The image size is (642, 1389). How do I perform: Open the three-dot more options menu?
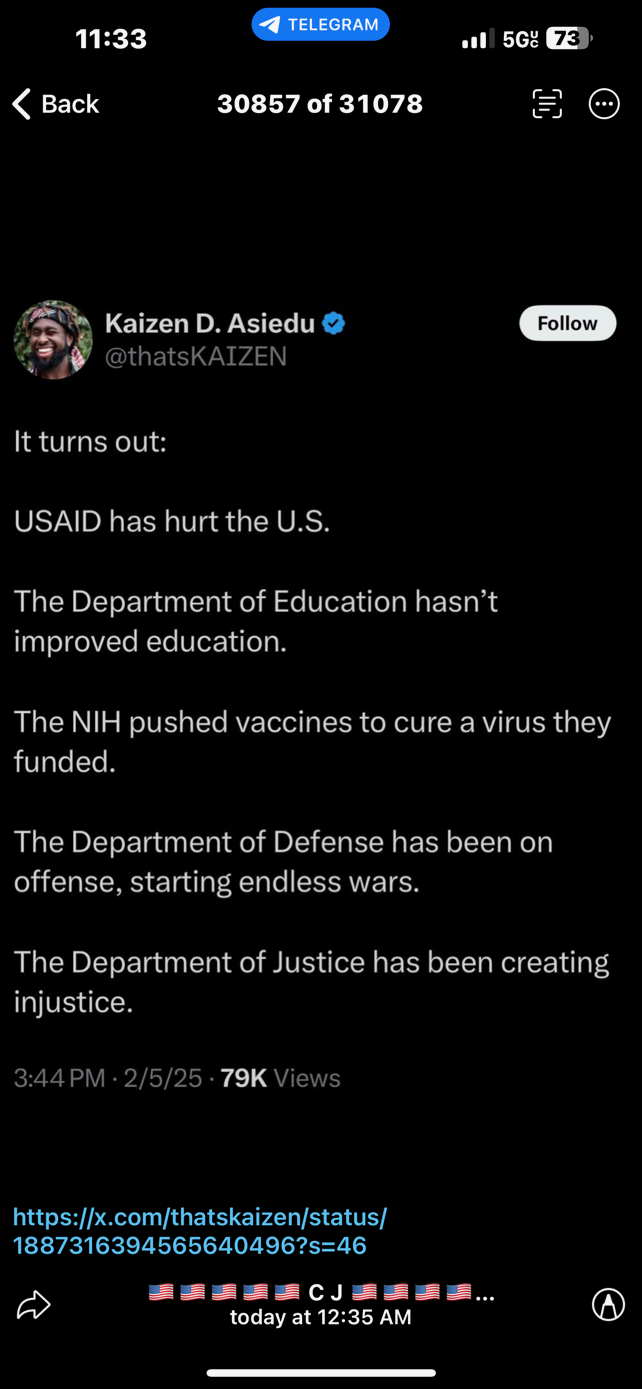604,104
